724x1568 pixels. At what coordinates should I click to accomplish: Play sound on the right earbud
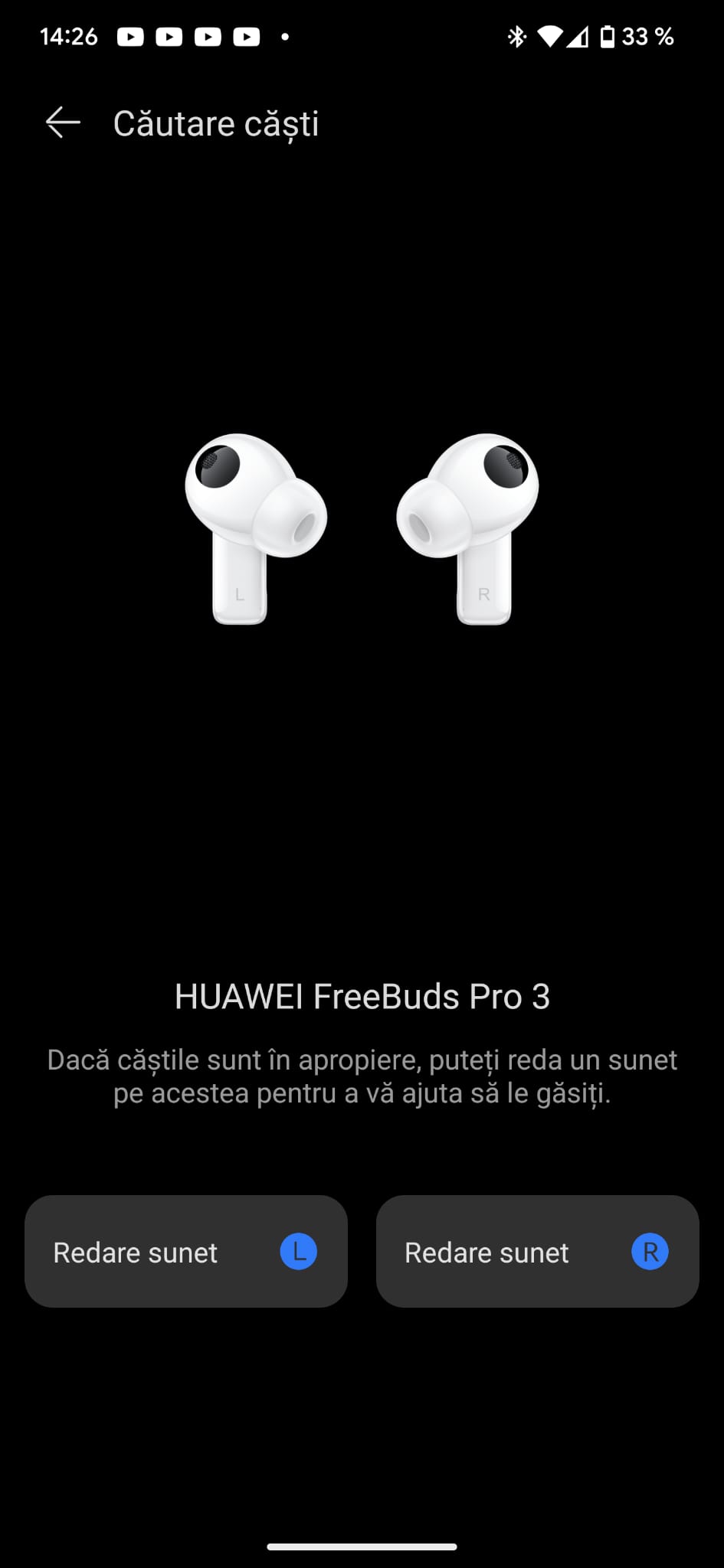coord(537,1252)
